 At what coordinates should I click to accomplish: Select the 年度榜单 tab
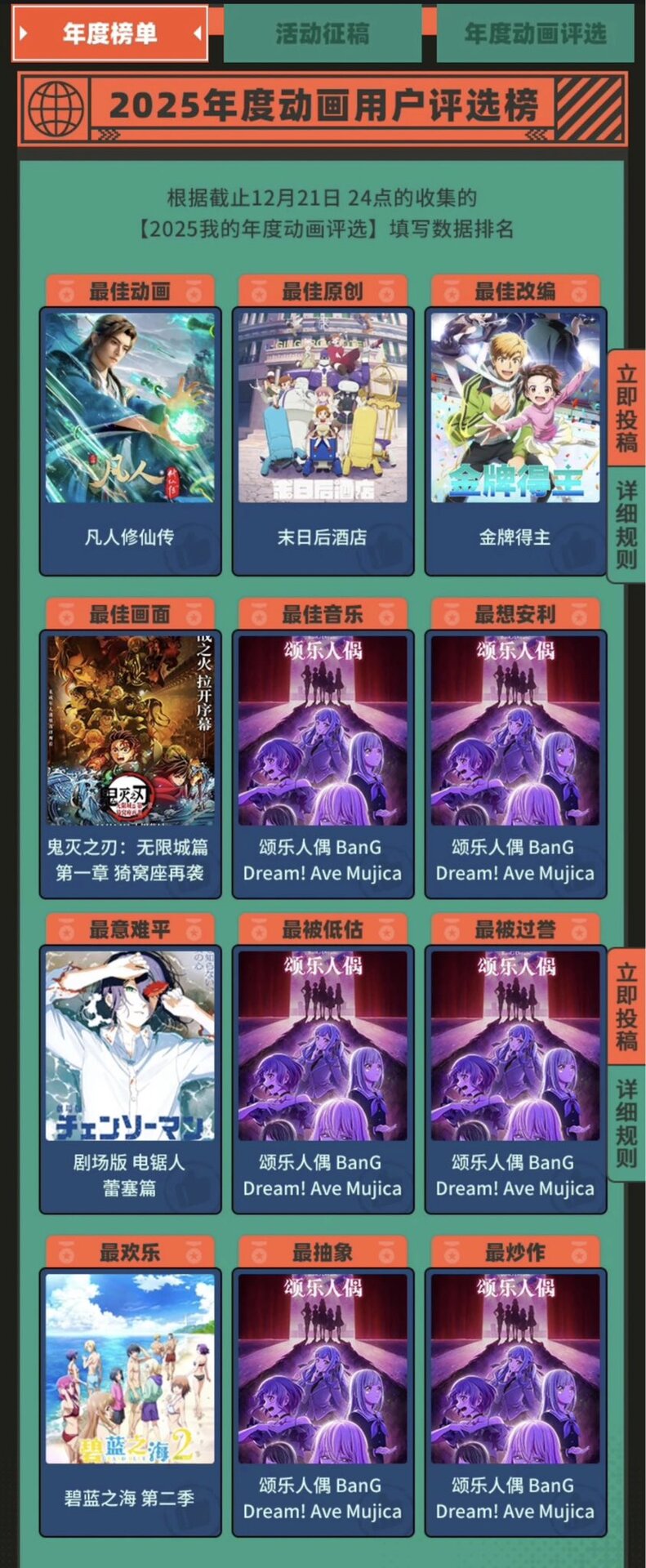point(110,33)
